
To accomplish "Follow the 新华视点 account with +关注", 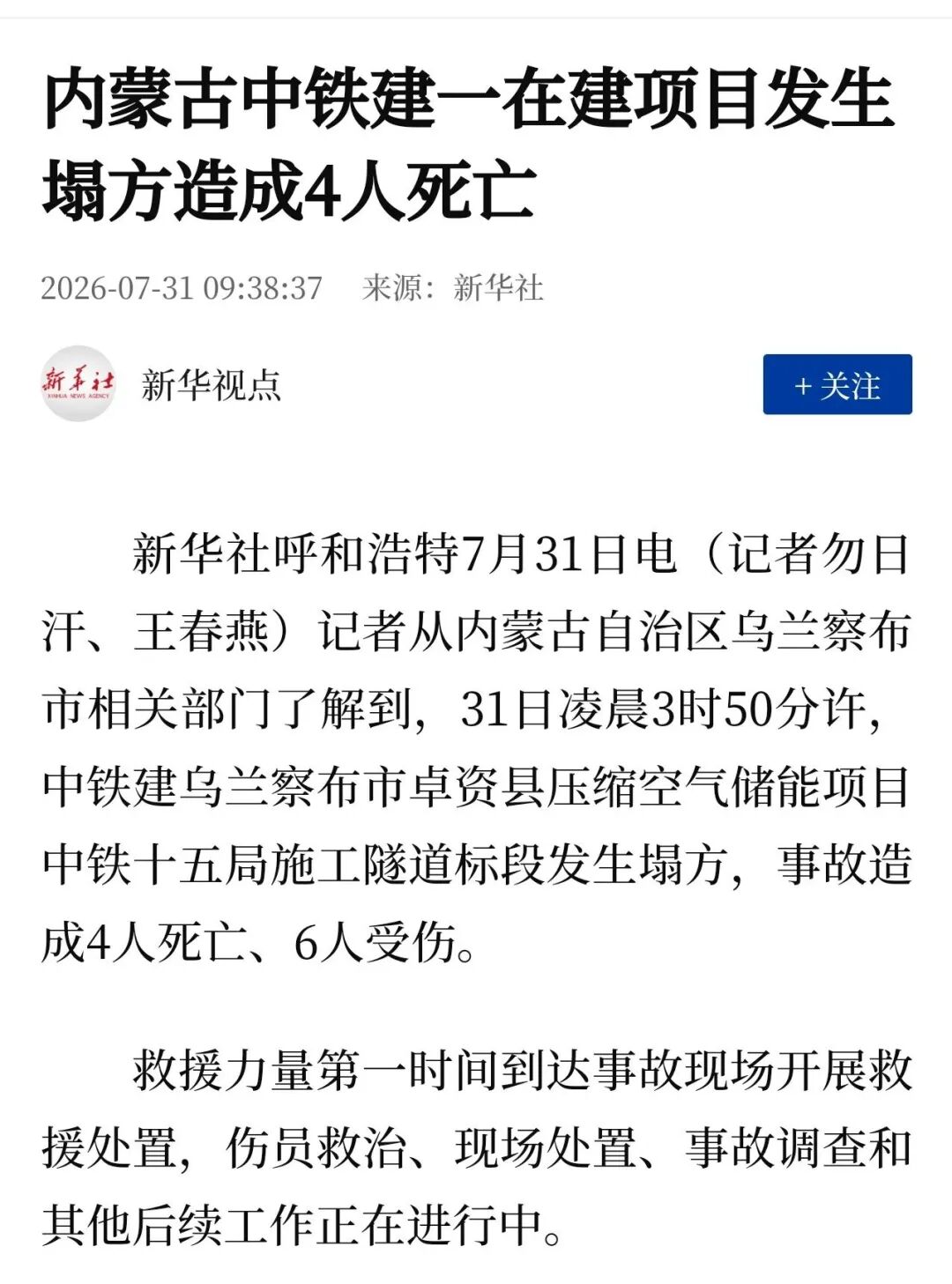I will pyautogui.click(x=837, y=384).
